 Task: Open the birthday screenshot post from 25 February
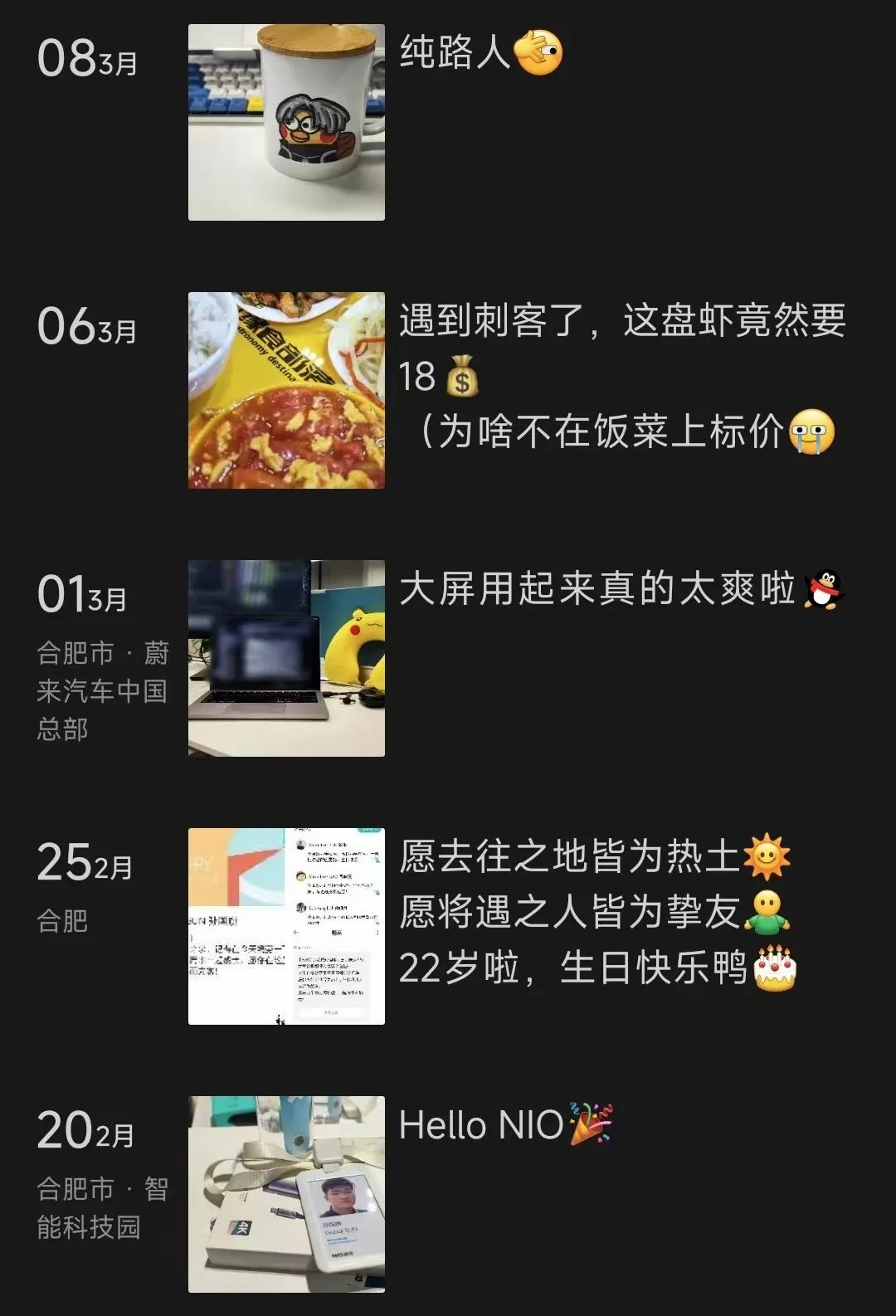click(286, 926)
